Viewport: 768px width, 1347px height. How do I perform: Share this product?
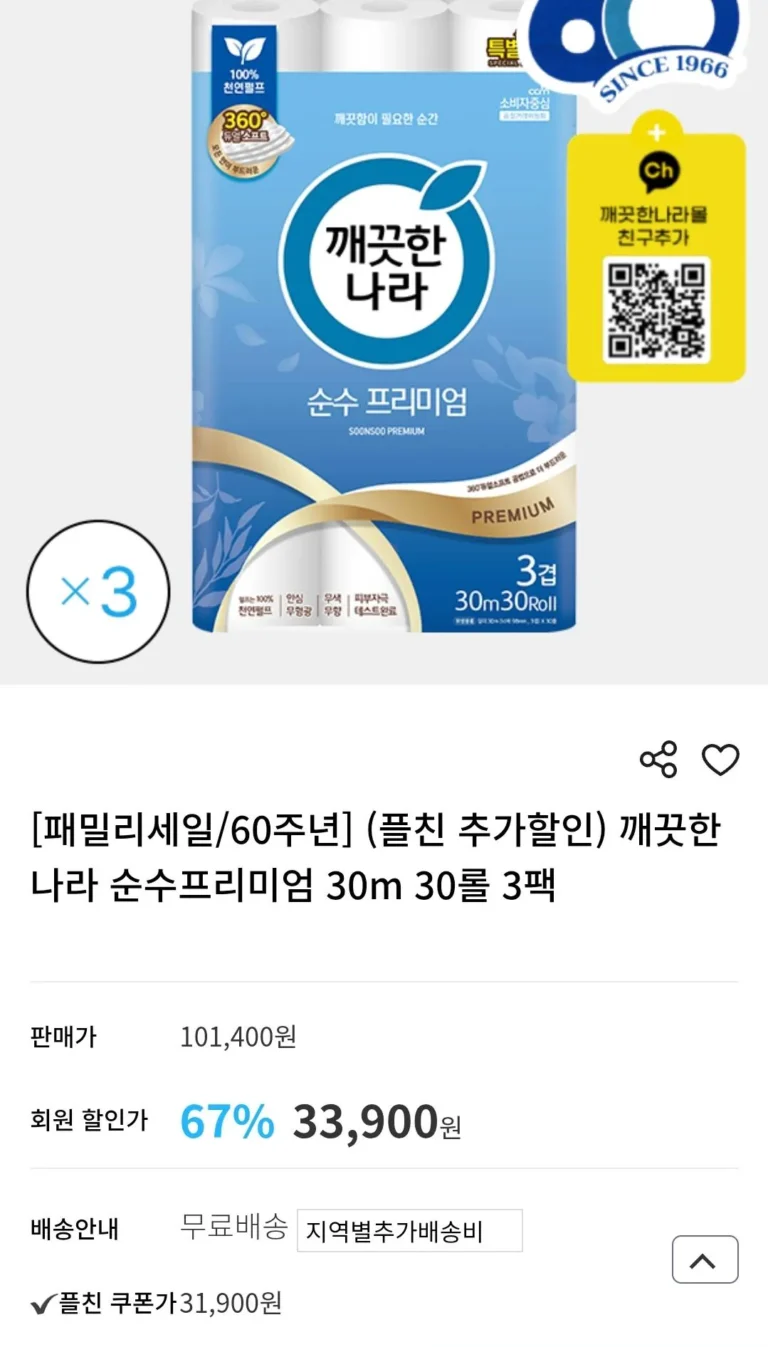[x=658, y=760]
